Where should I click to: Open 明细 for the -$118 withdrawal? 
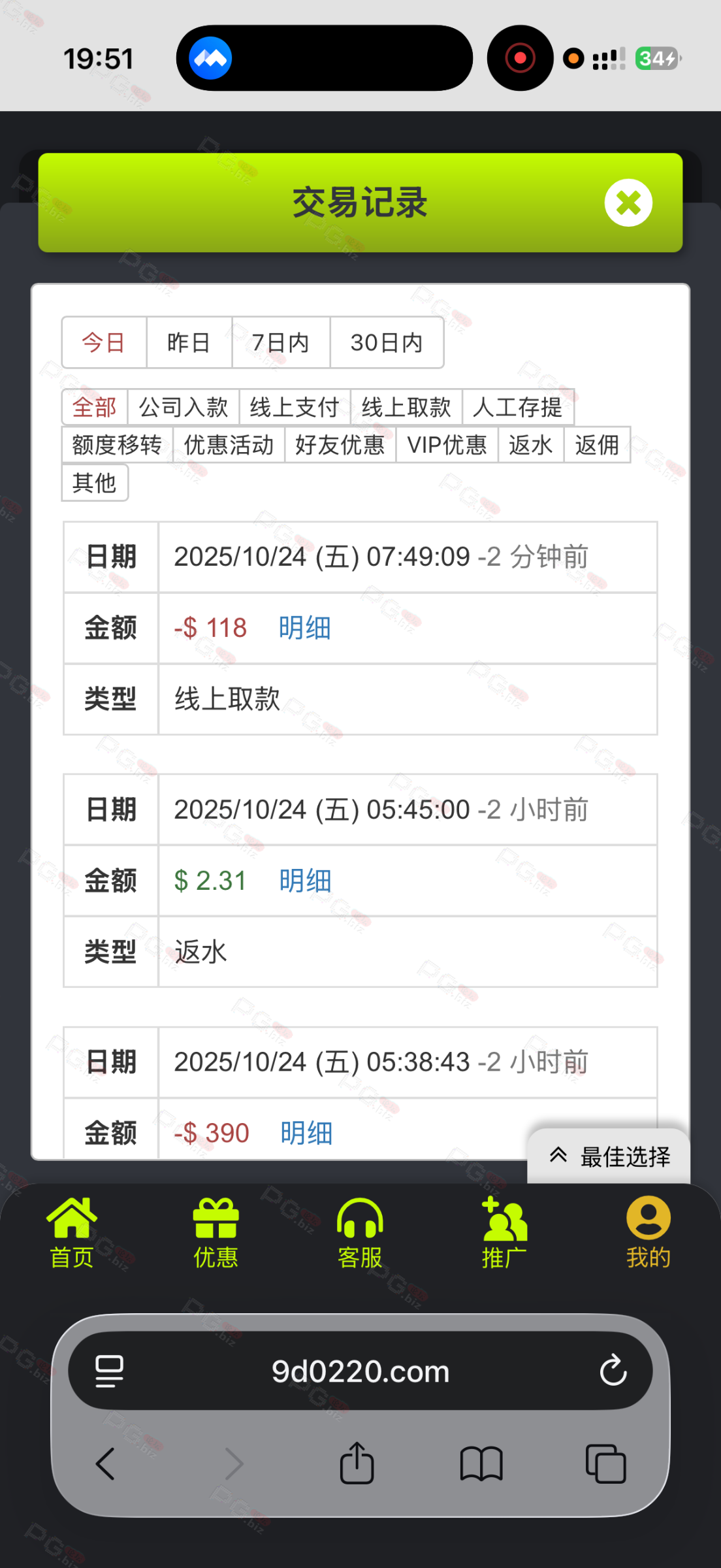305,629
